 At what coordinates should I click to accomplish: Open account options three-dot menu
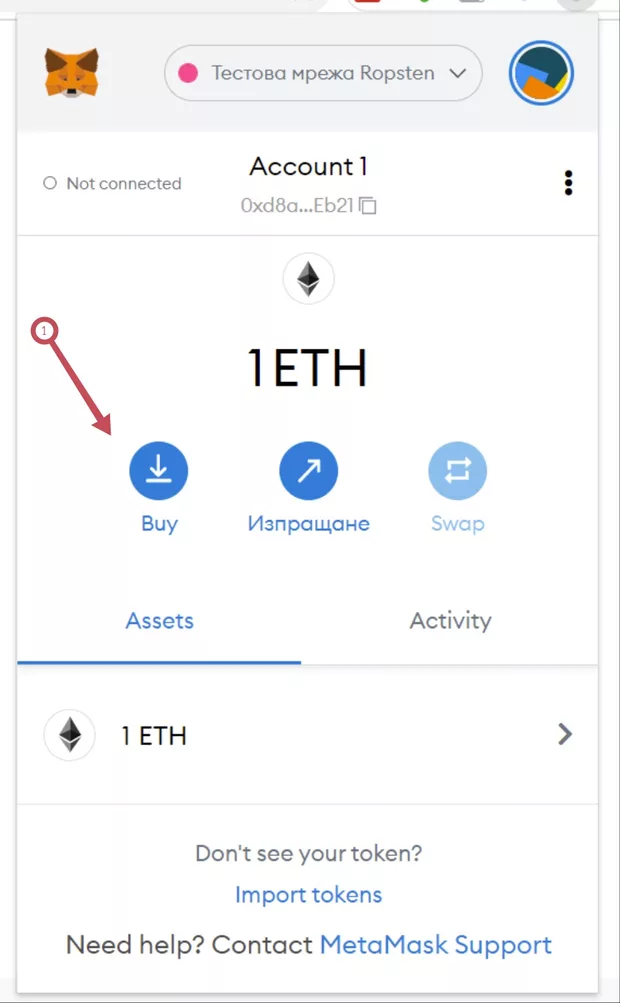tap(568, 183)
